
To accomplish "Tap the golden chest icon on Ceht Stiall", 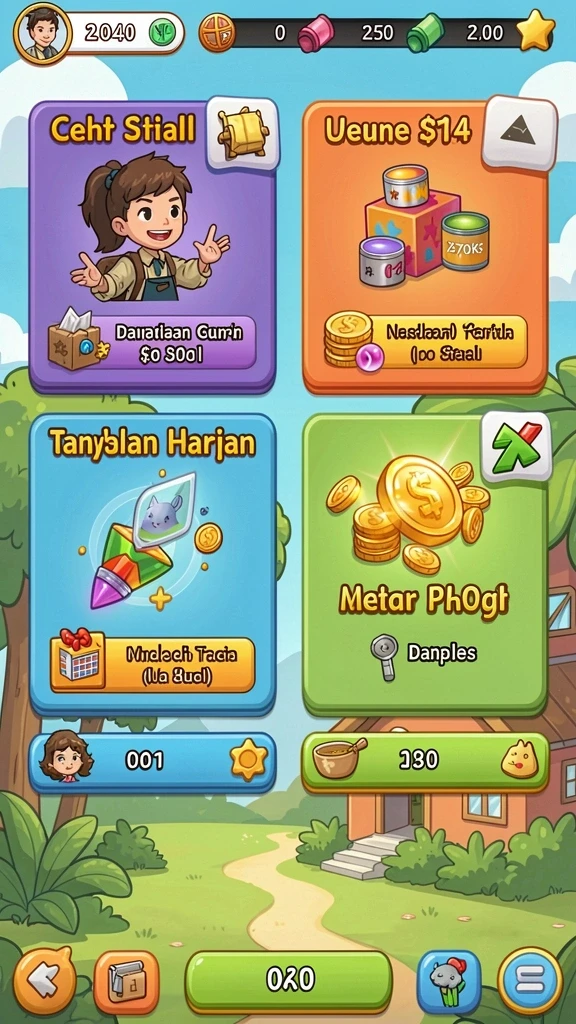I will (x=243, y=133).
